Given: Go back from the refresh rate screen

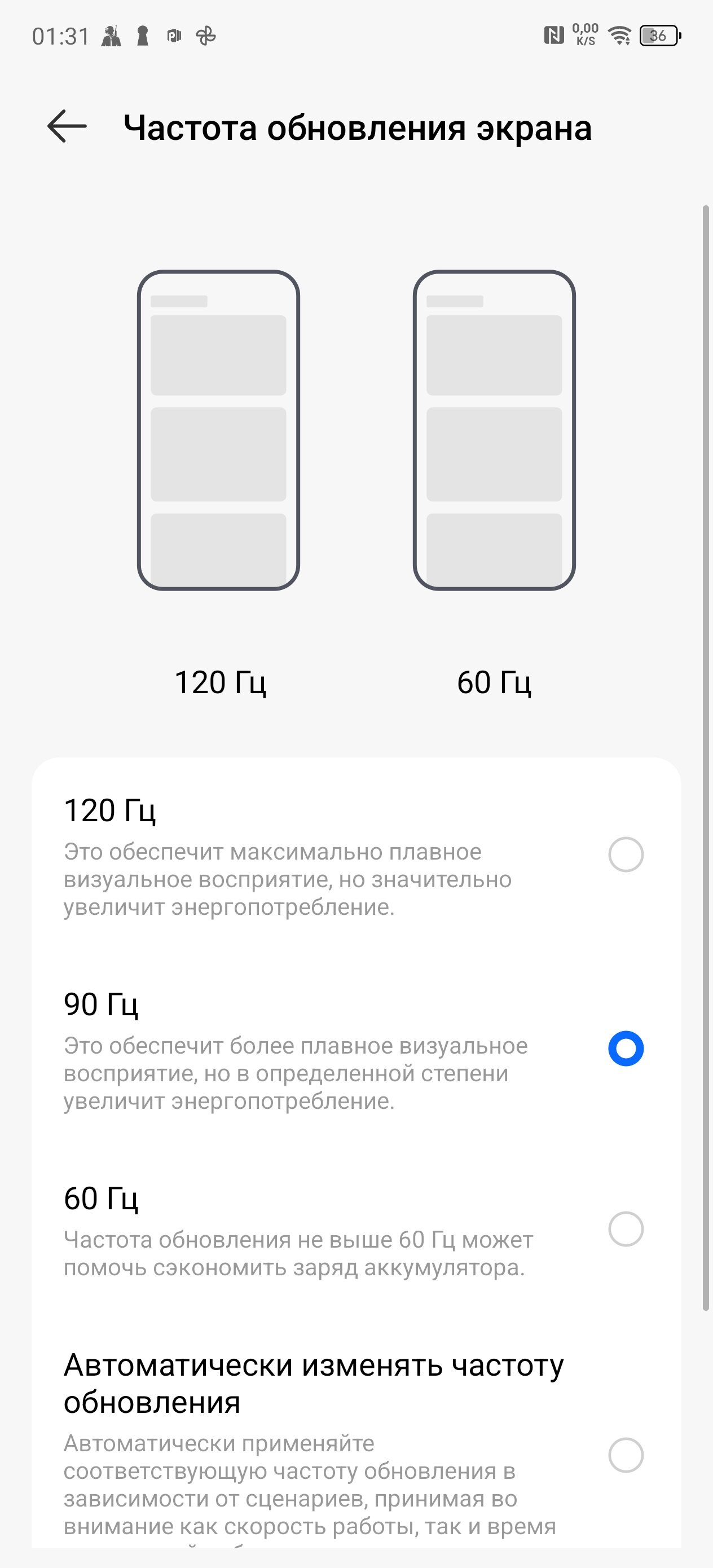Looking at the screenshot, I should [x=67, y=126].
